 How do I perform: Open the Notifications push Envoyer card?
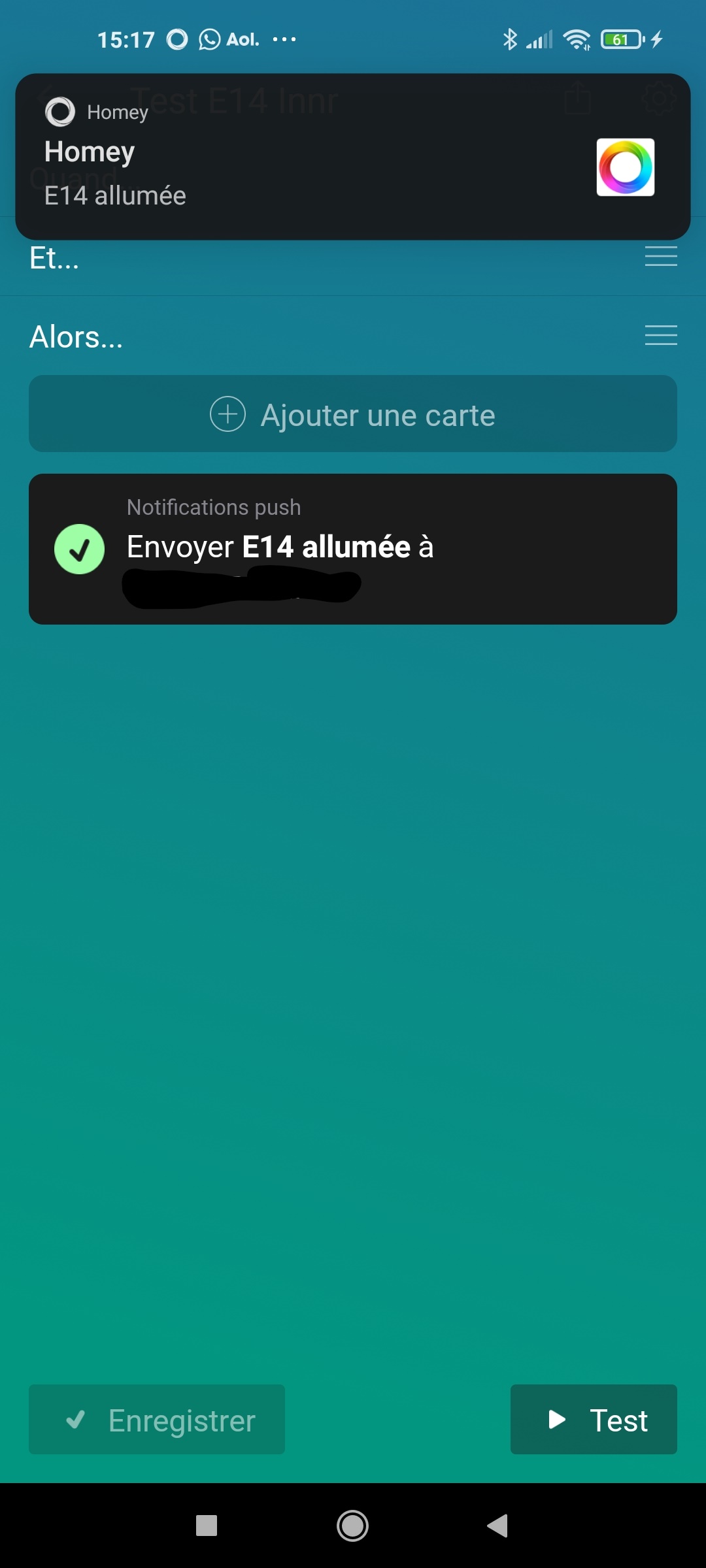(x=353, y=549)
